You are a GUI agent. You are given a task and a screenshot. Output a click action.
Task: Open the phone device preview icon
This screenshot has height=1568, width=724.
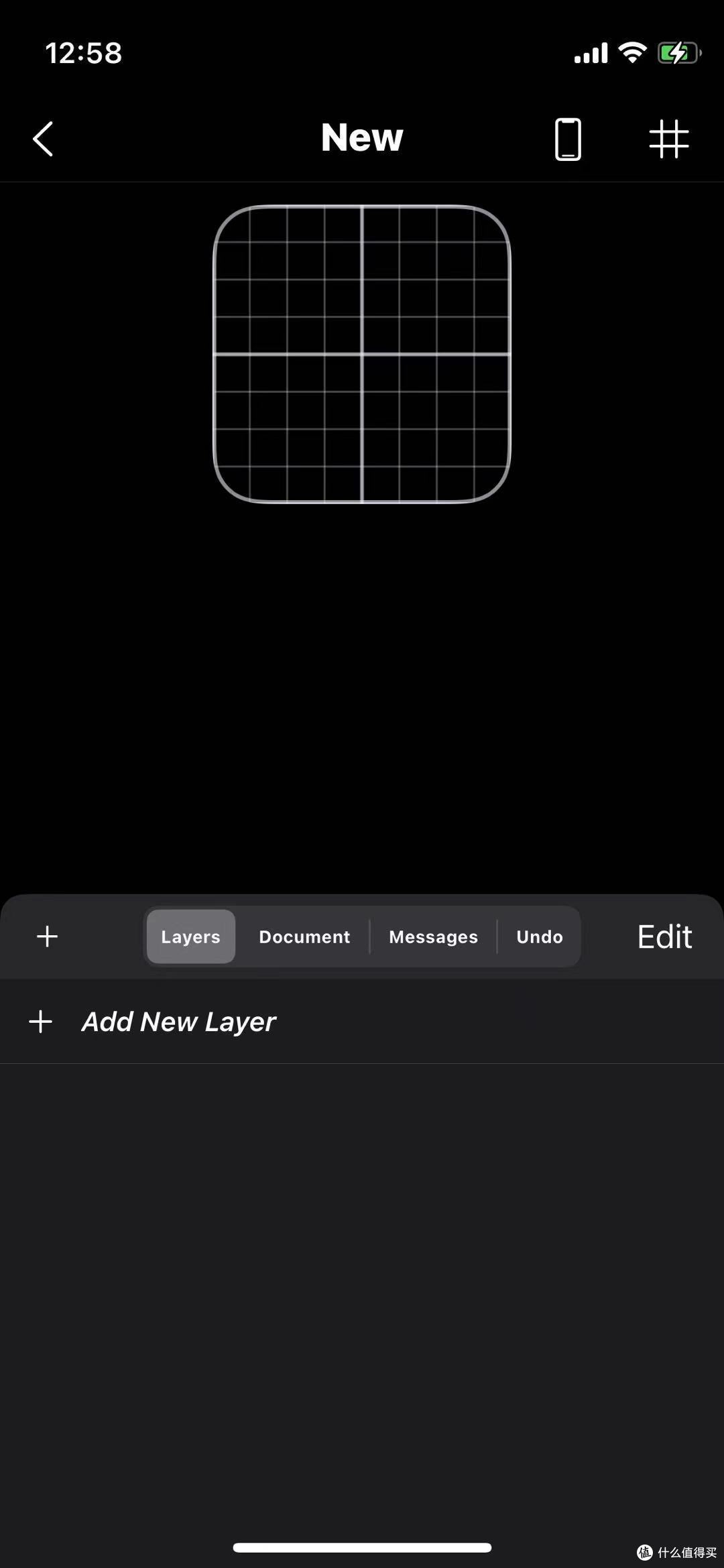click(x=568, y=139)
